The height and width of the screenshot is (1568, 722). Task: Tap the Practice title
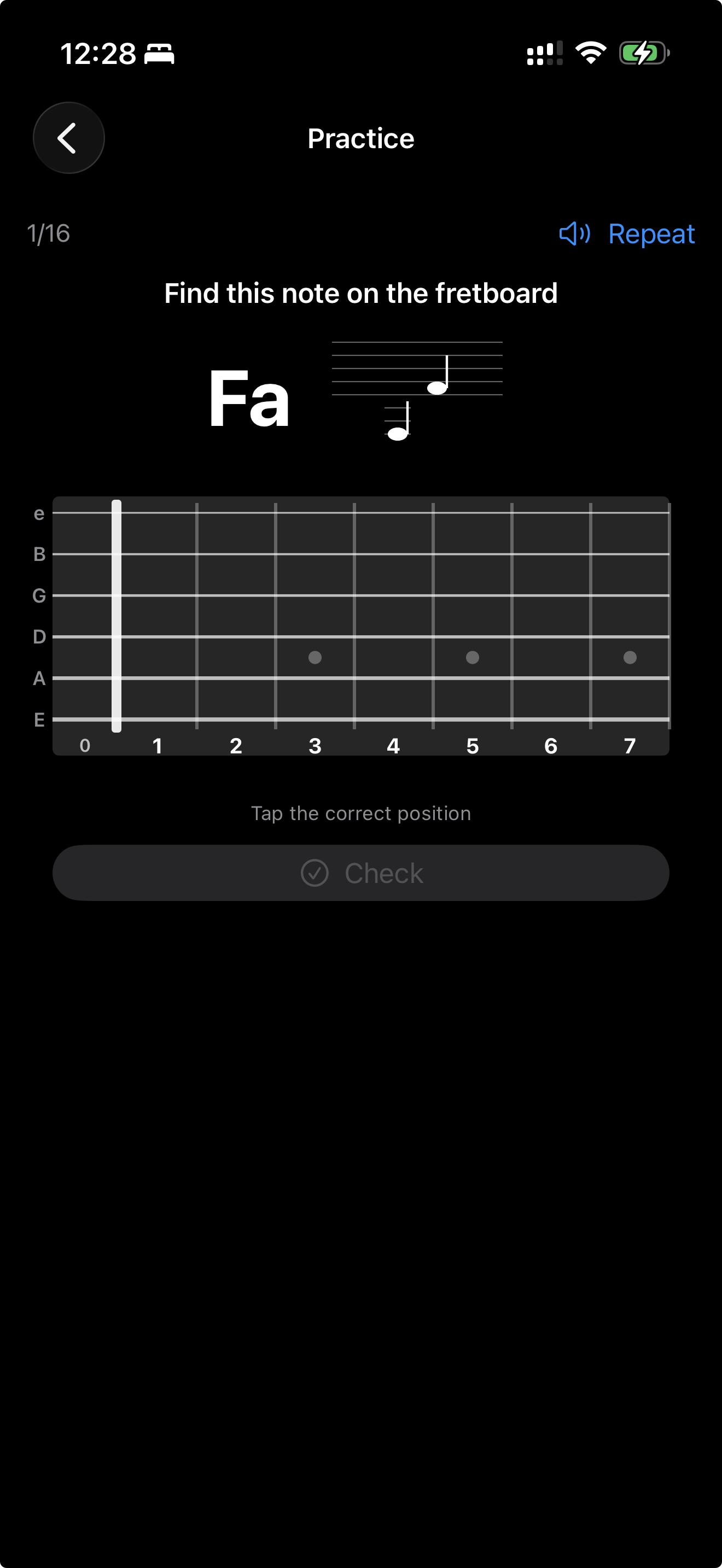click(360, 138)
